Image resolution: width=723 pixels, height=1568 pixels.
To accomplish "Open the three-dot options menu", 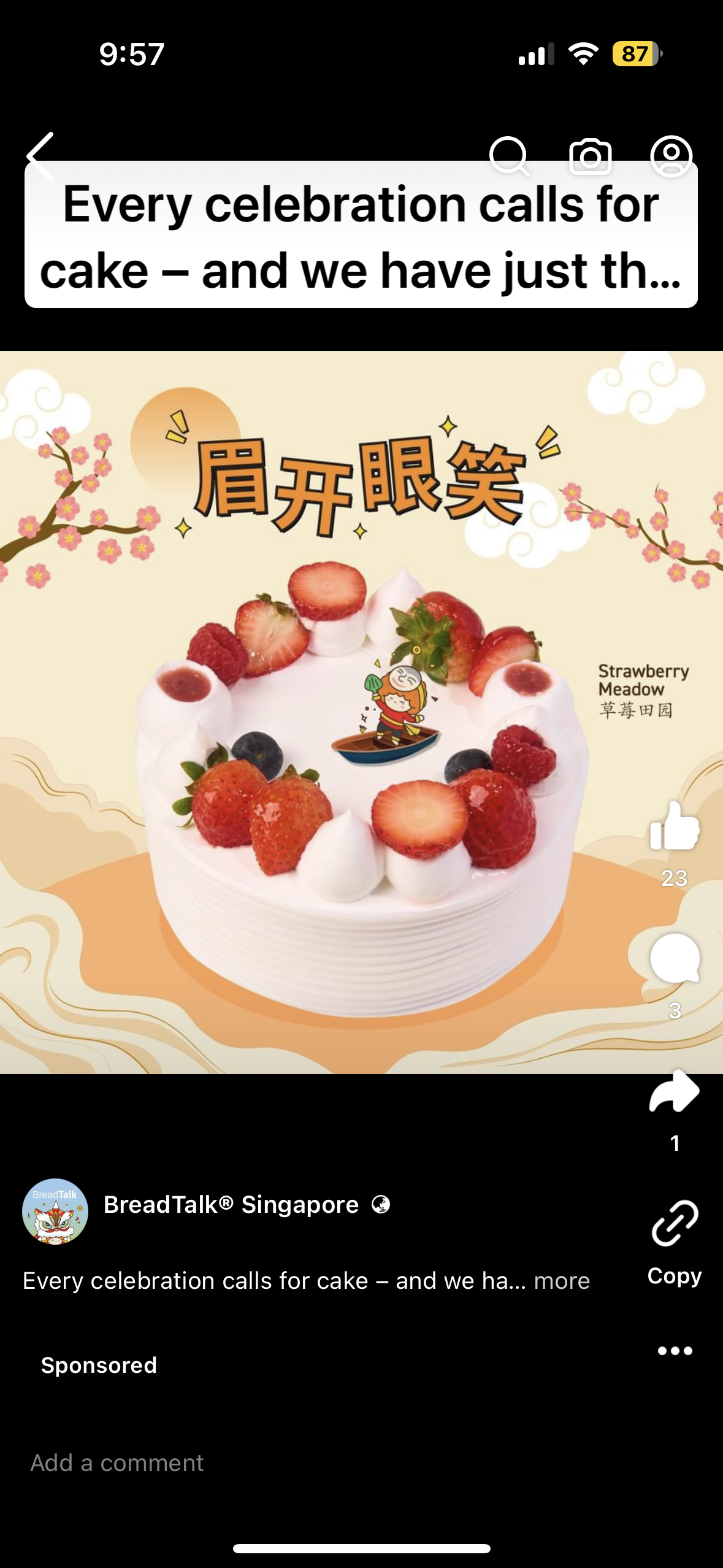I will [674, 1351].
